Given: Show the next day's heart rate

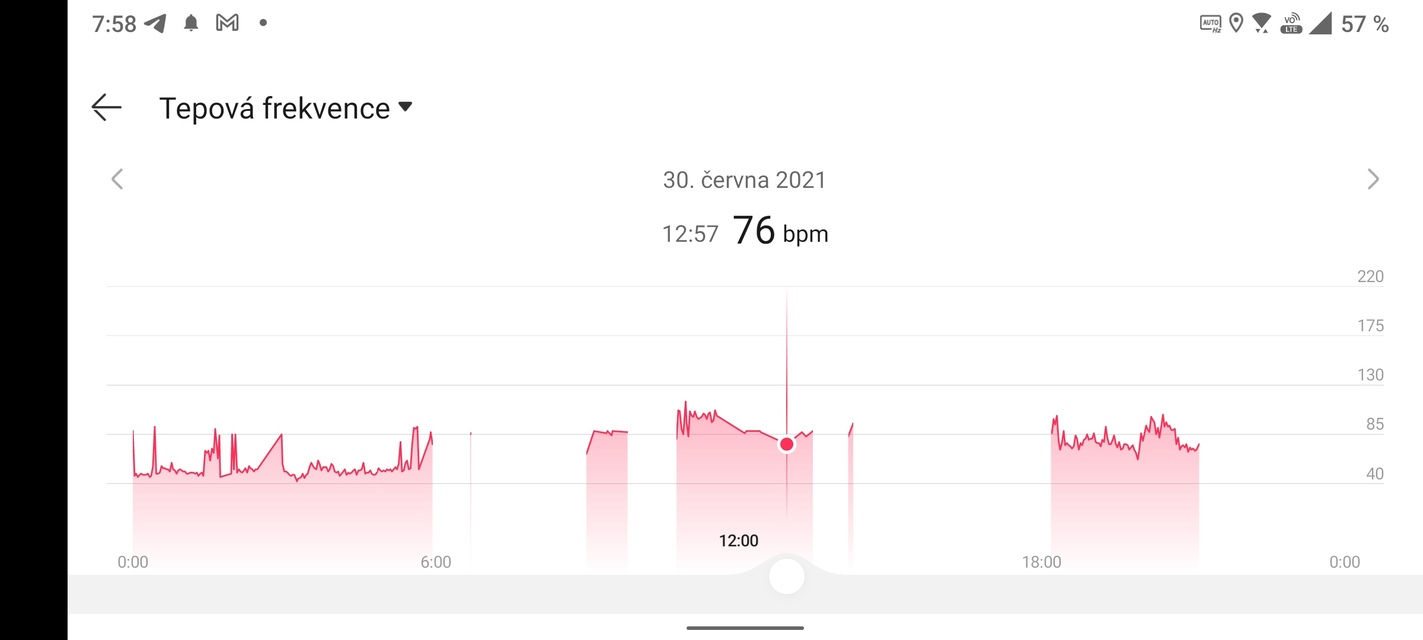Looking at the screenshot, I should (x=1372, y=179).
